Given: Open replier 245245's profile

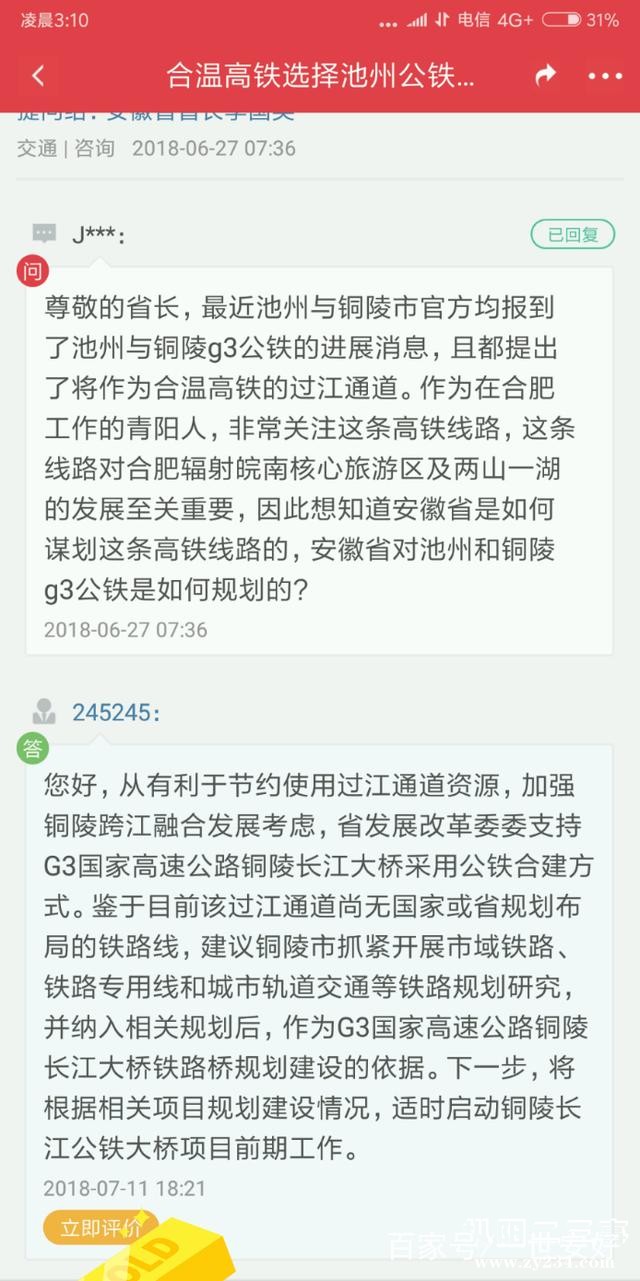Looking at the screenshot, I should [x=115, y=712].
